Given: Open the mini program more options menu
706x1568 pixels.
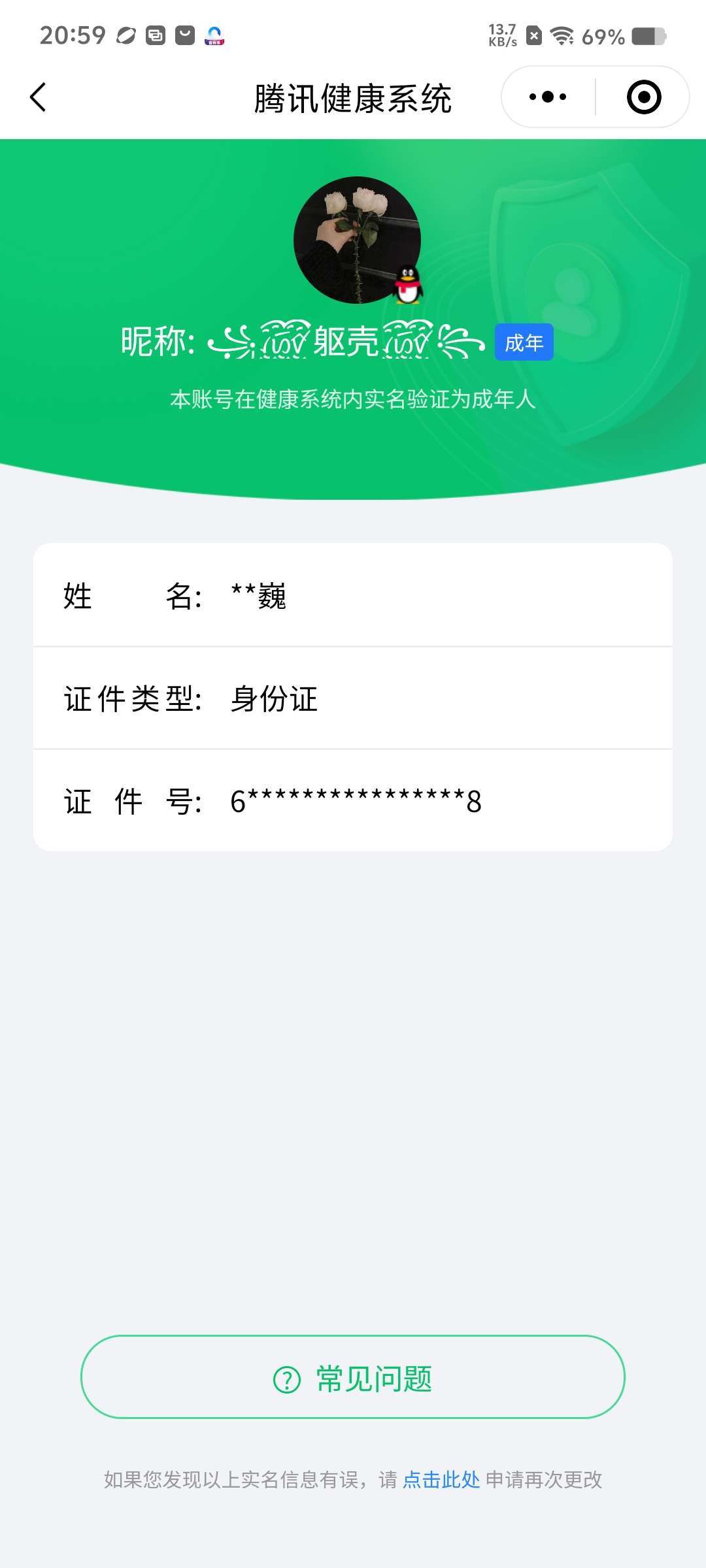Looking at the screenshot, I should 546,96.
